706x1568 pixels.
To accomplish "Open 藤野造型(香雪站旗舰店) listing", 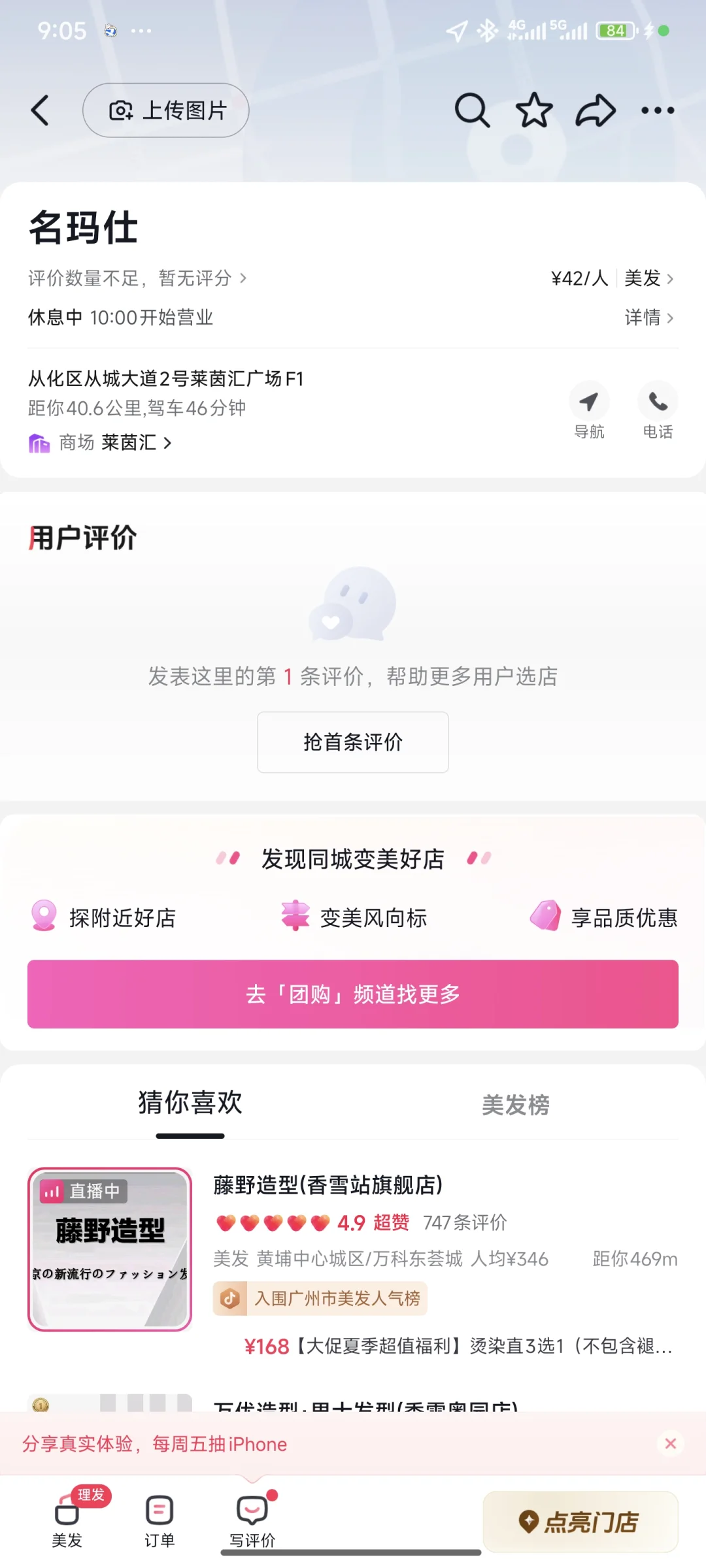I will (328, 1185).
